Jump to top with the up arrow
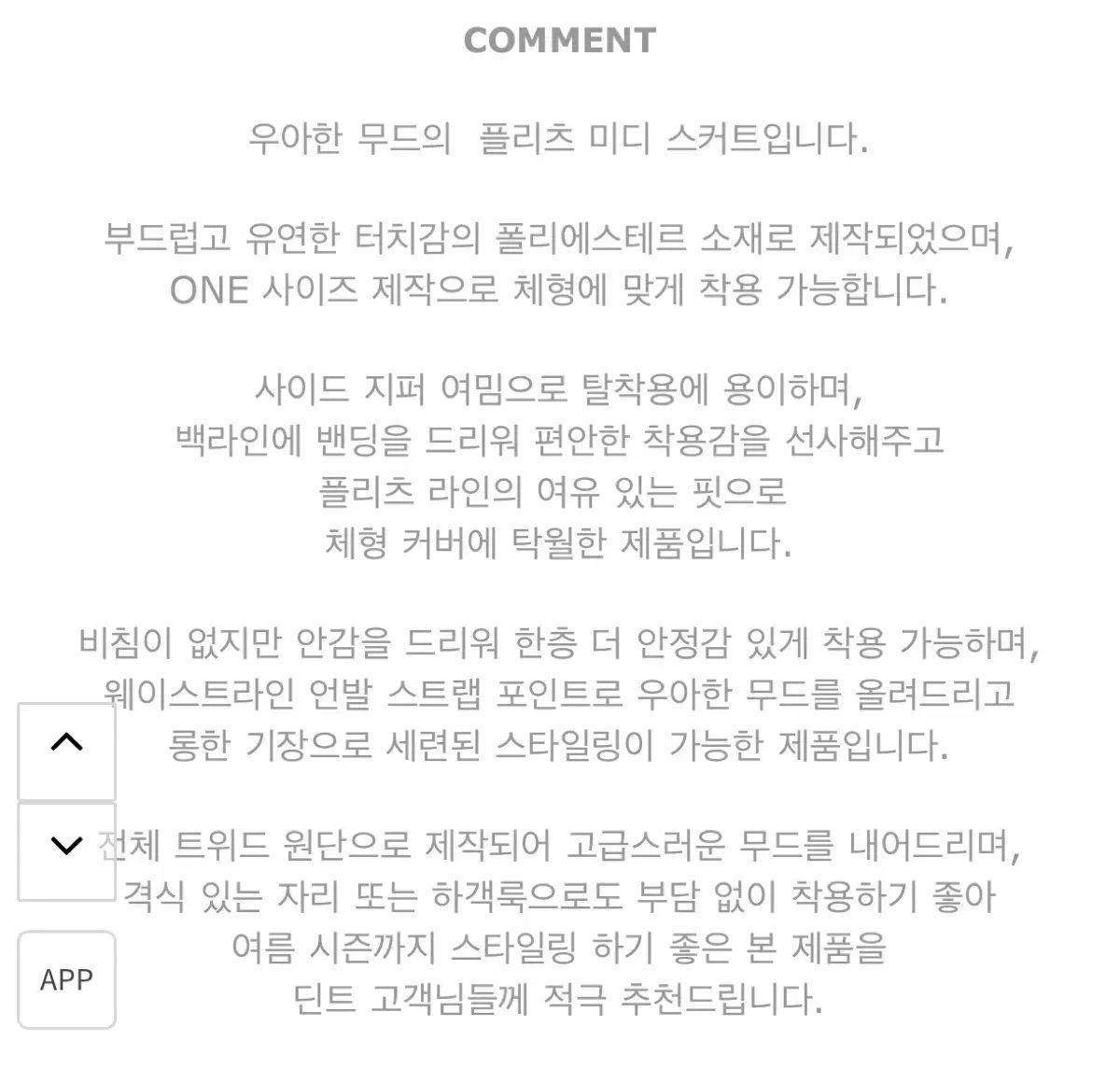 click(66, 744)
